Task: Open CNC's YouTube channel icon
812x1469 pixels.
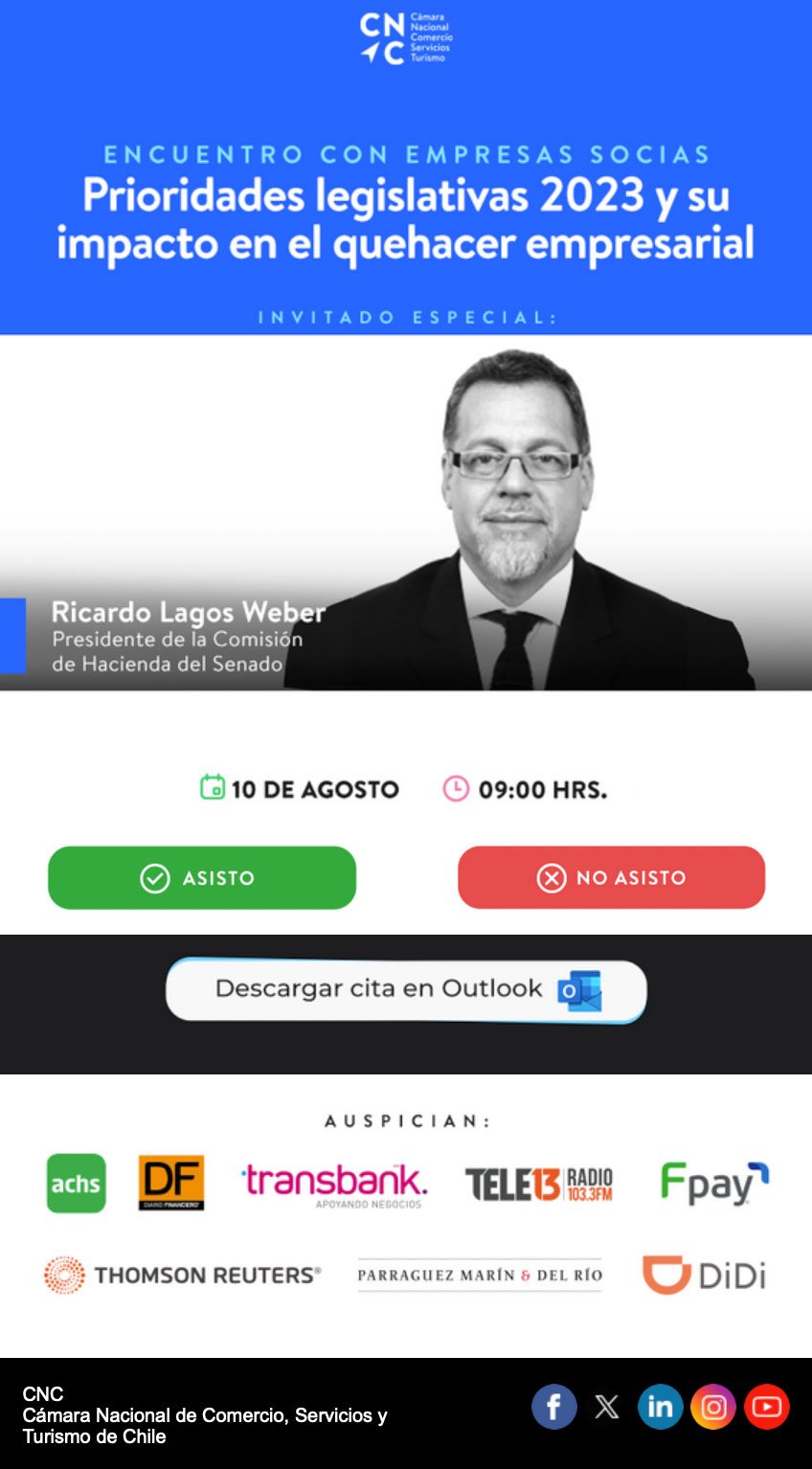Action: click(x=766, y=1407)
